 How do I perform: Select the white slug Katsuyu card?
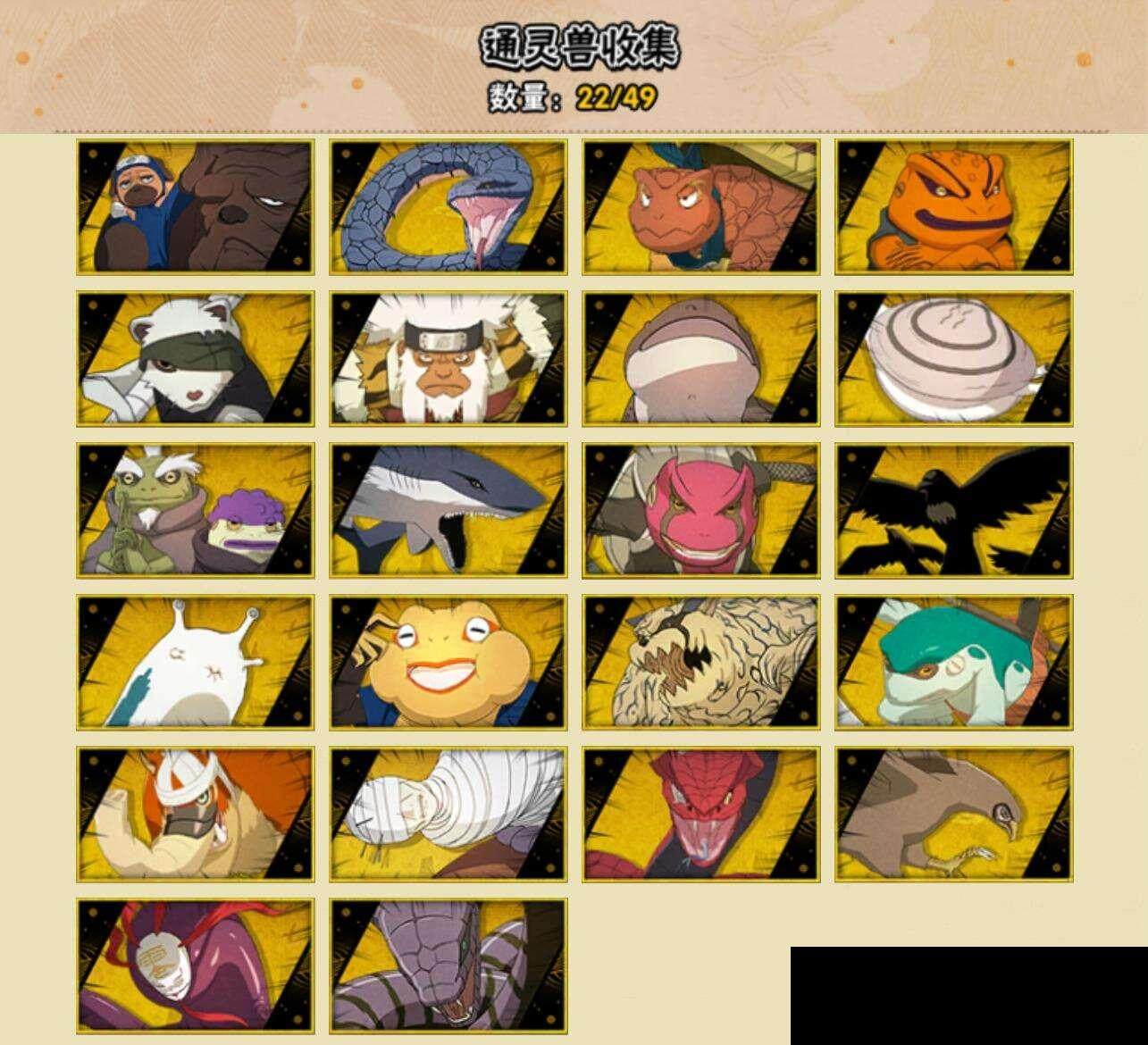pyautogui.click(x=195, y=663)
